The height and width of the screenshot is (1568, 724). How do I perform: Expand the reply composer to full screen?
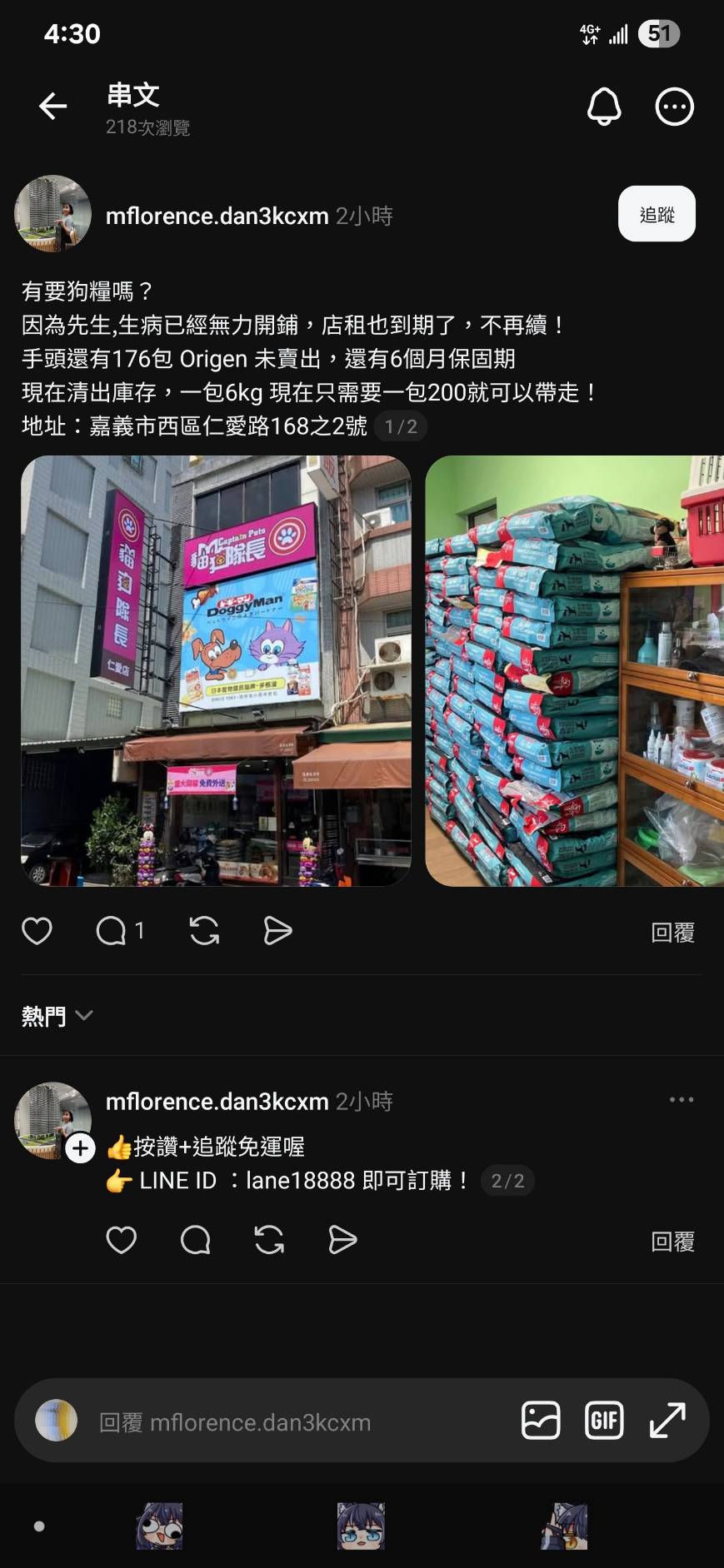coord(667,1421)
